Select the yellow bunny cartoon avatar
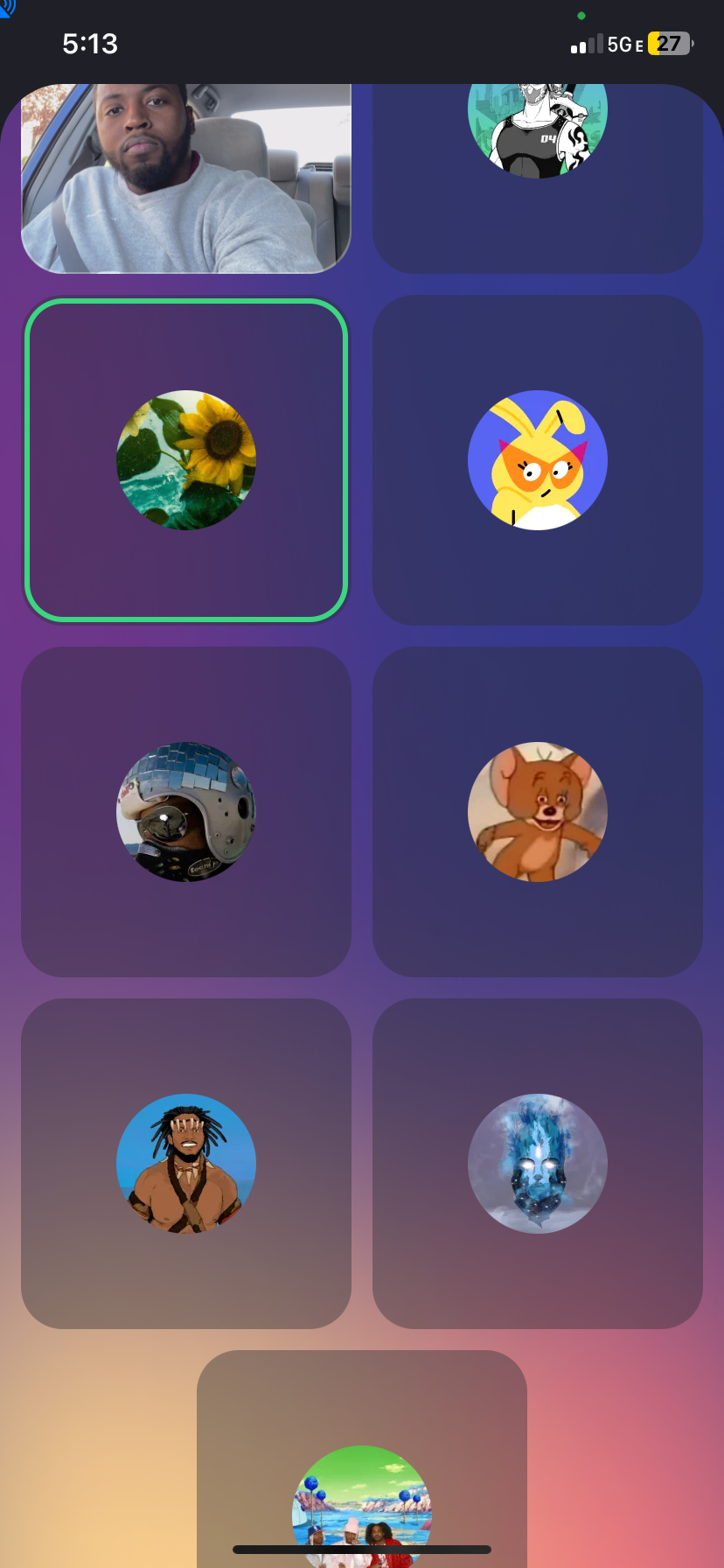The image size is (724, 1568). pyautogui.click(x=537, y=459)
